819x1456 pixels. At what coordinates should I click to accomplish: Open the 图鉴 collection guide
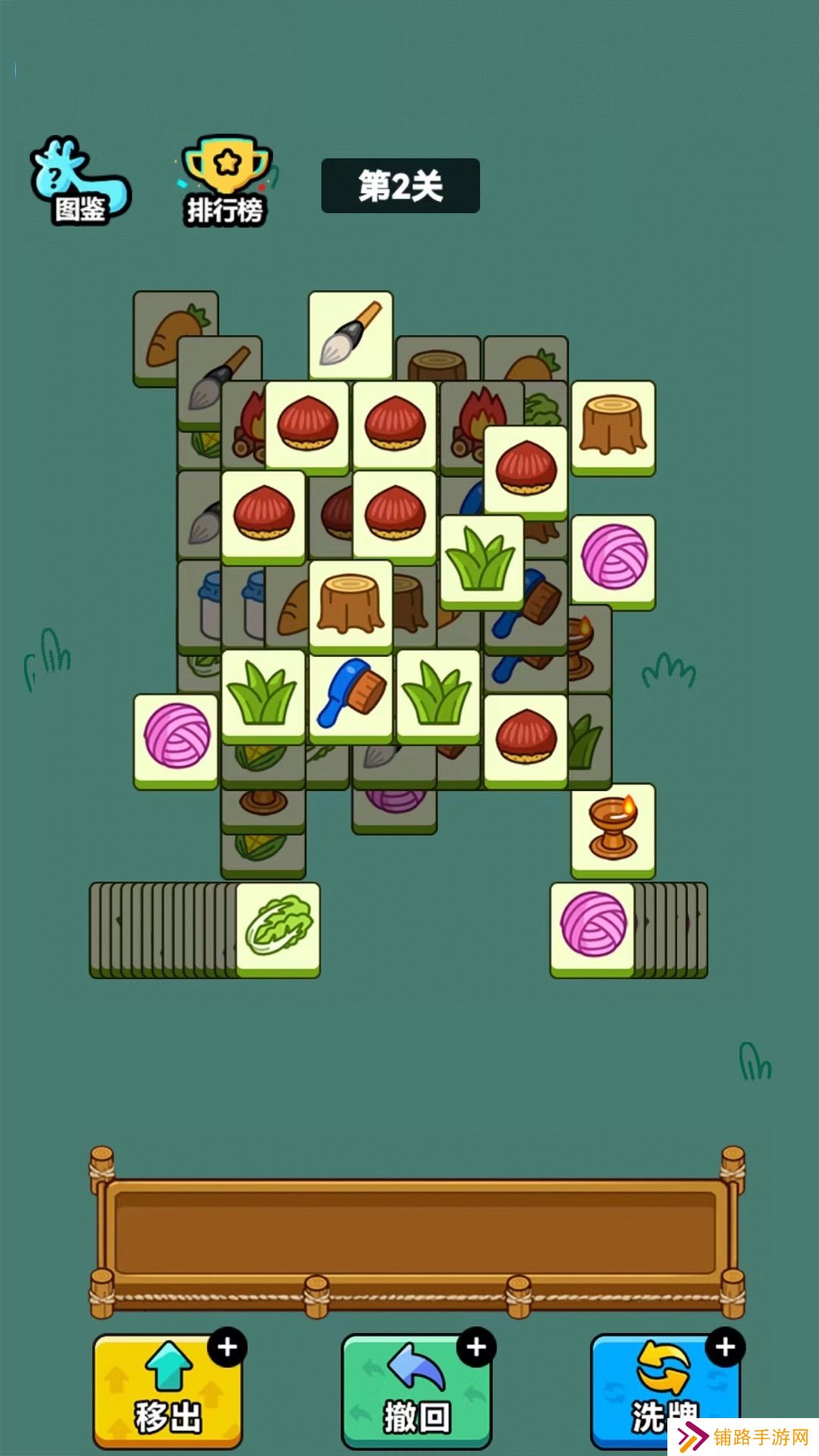(x=79, y=184)
